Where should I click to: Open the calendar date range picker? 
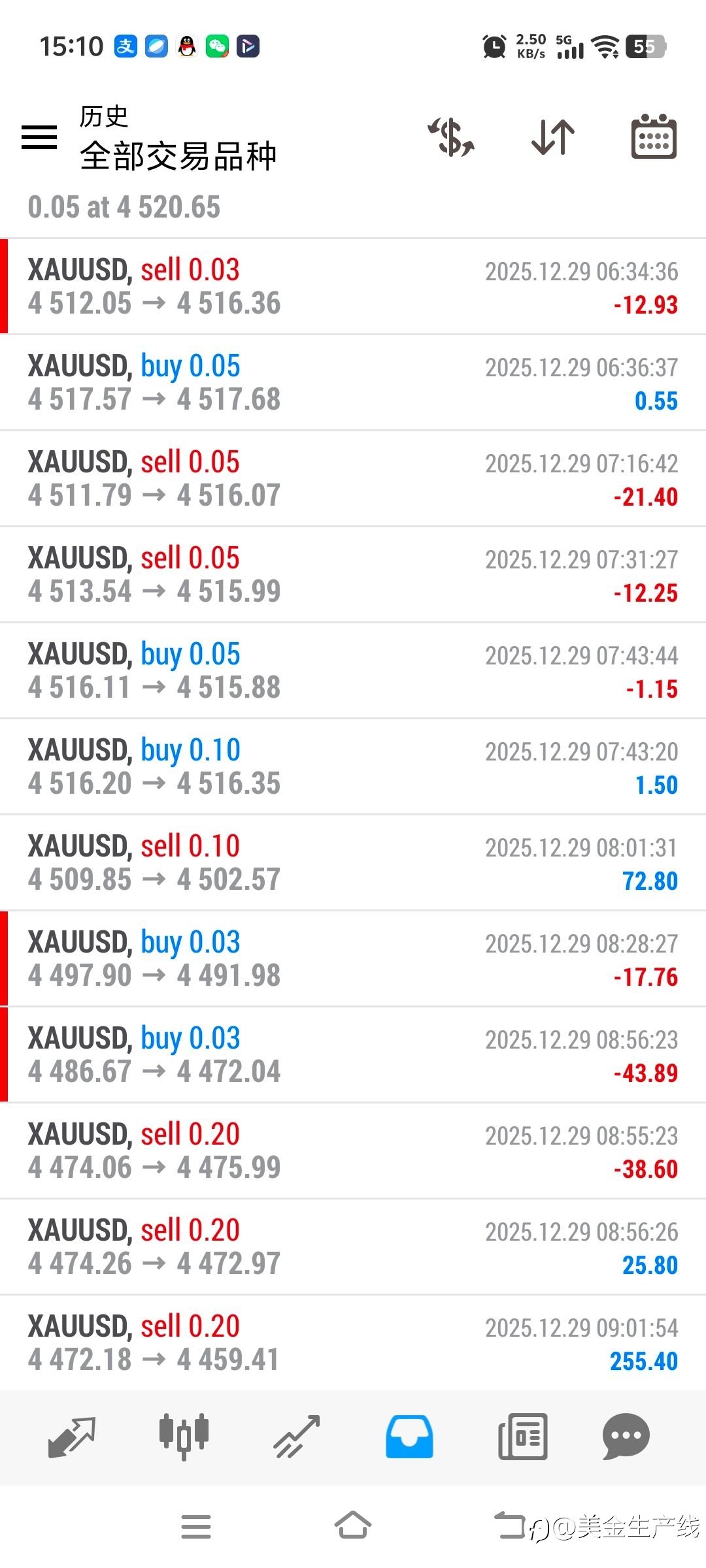(x=654, y=137)
